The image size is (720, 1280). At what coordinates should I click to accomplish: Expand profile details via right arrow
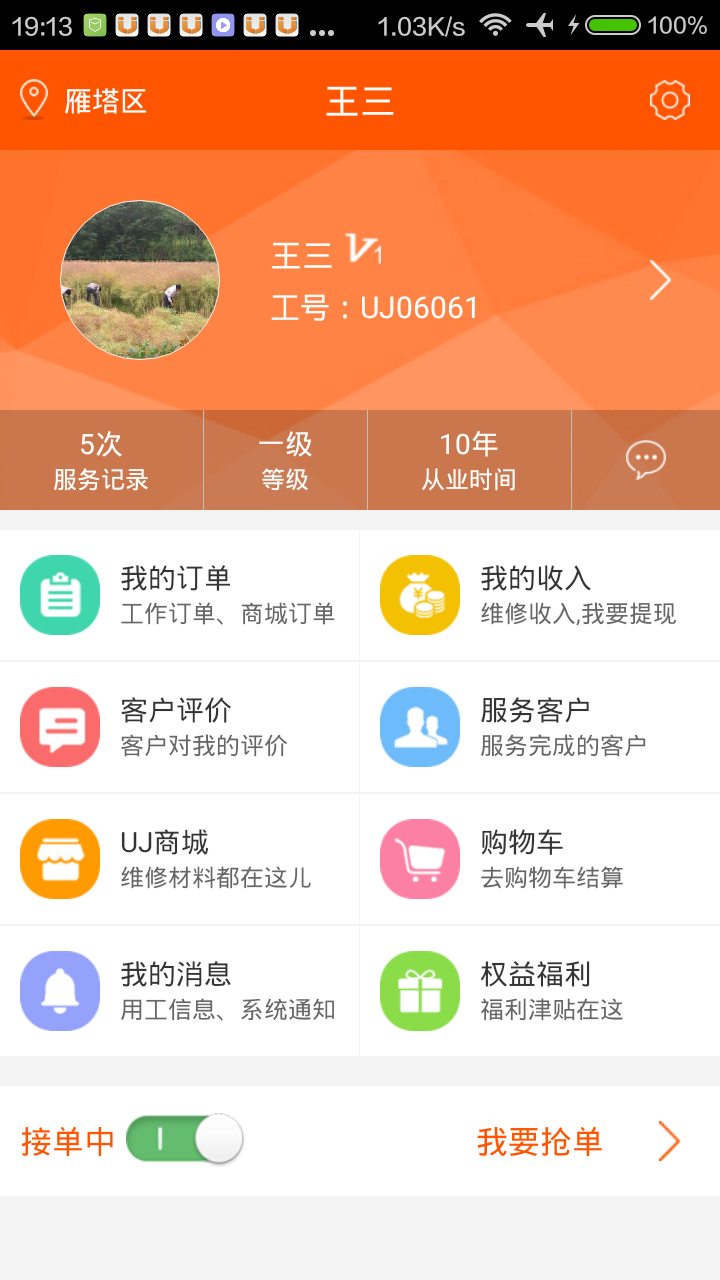point(660,280)
